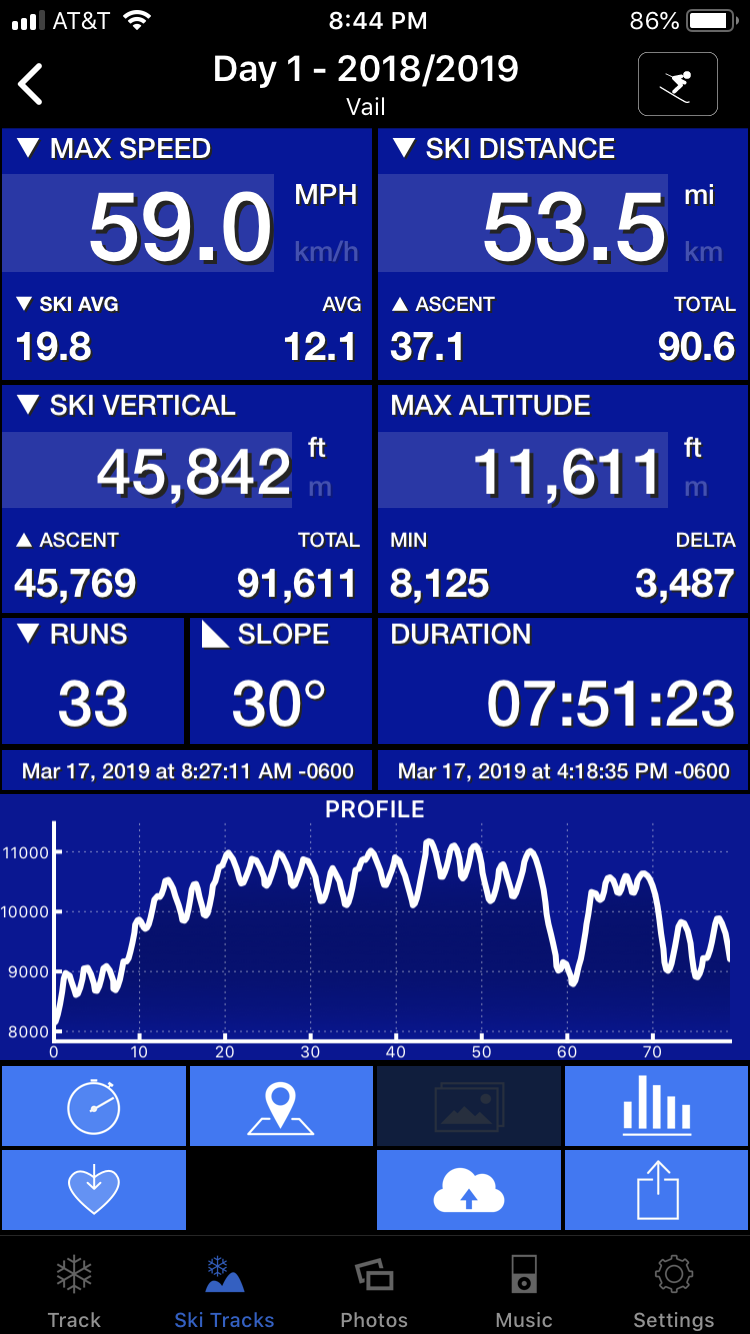Tap the heart download button
The height and width of the screenshot is (1334, 750).
coord(94,1190)
